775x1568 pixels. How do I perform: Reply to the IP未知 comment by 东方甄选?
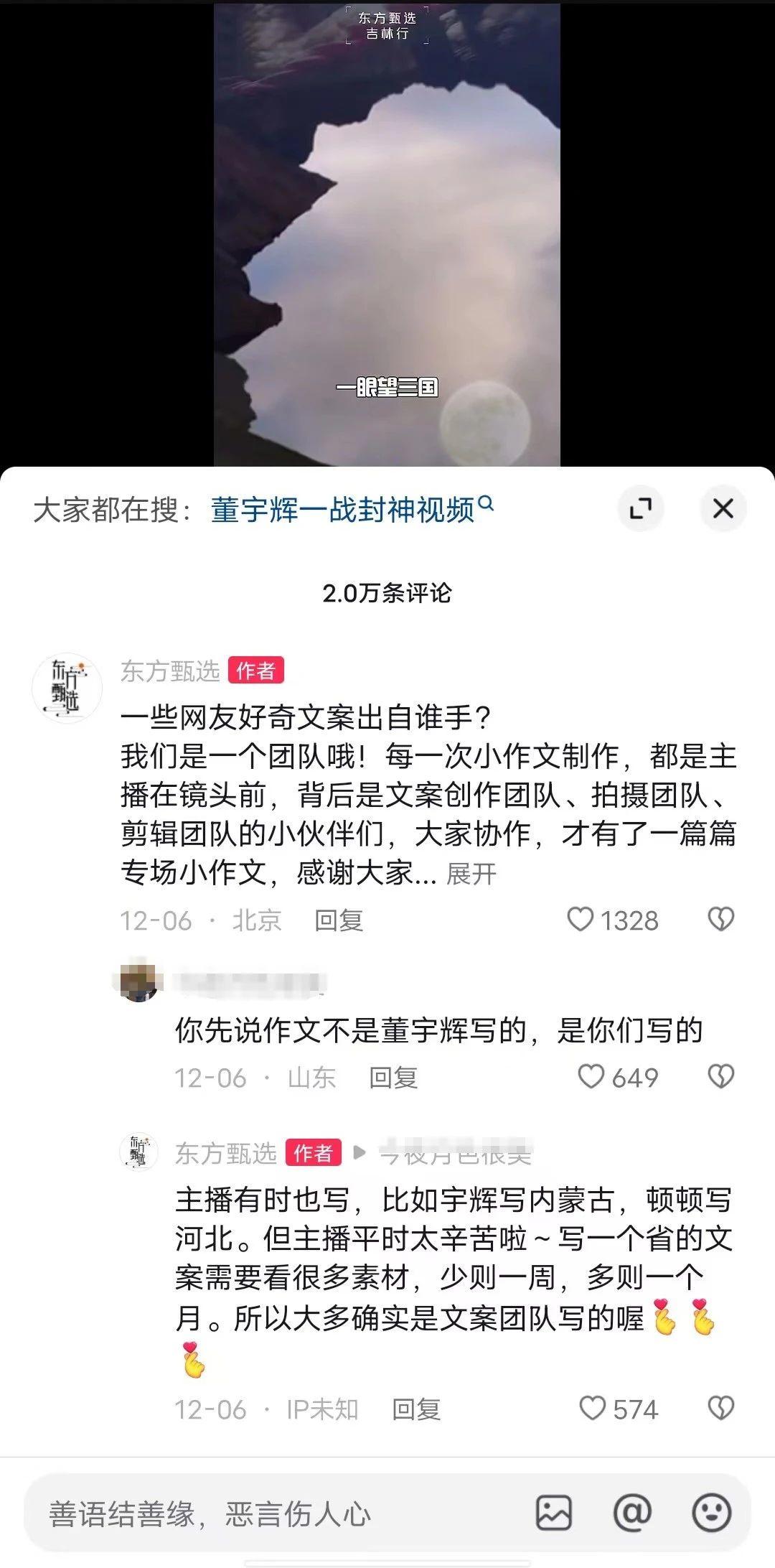416,1409
